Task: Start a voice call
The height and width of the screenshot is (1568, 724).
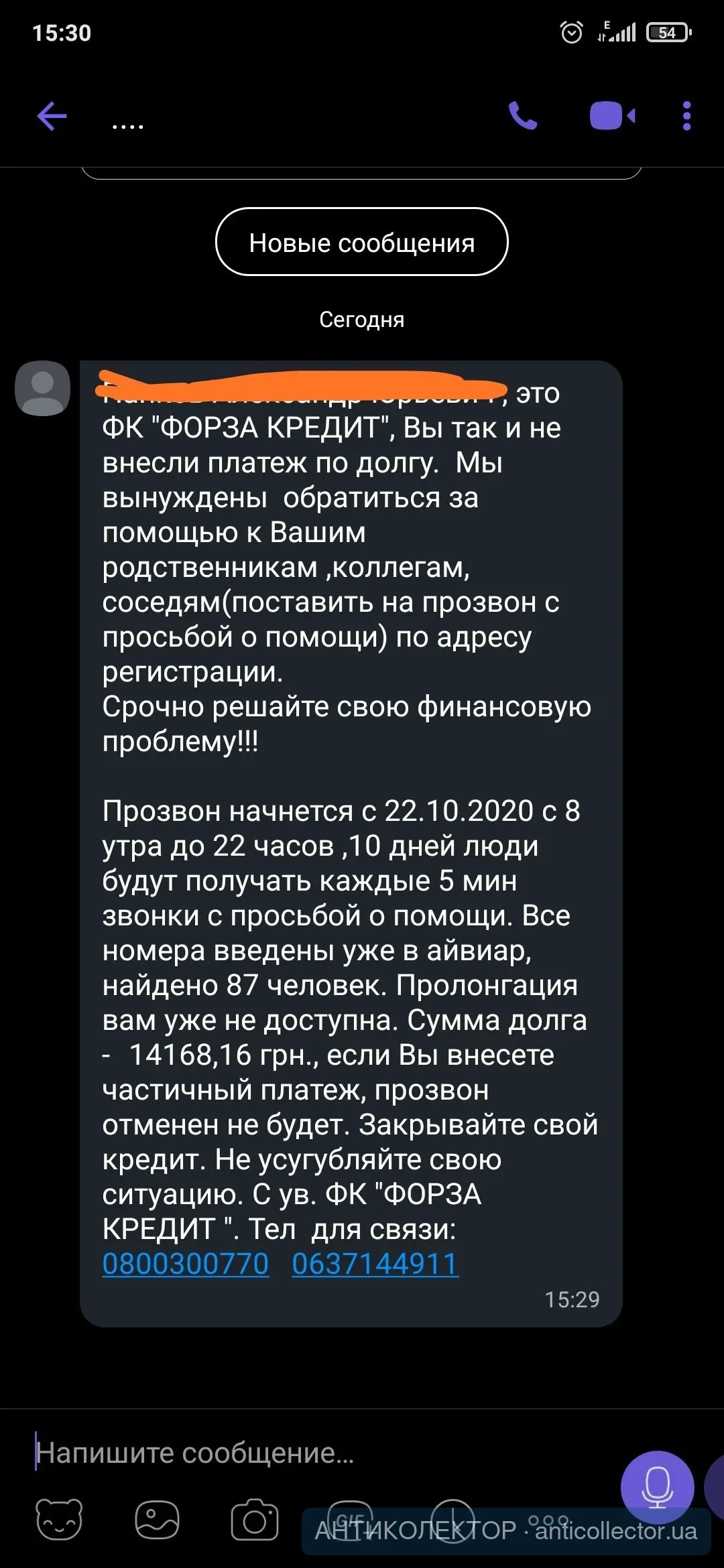Action: coord(523,116)
